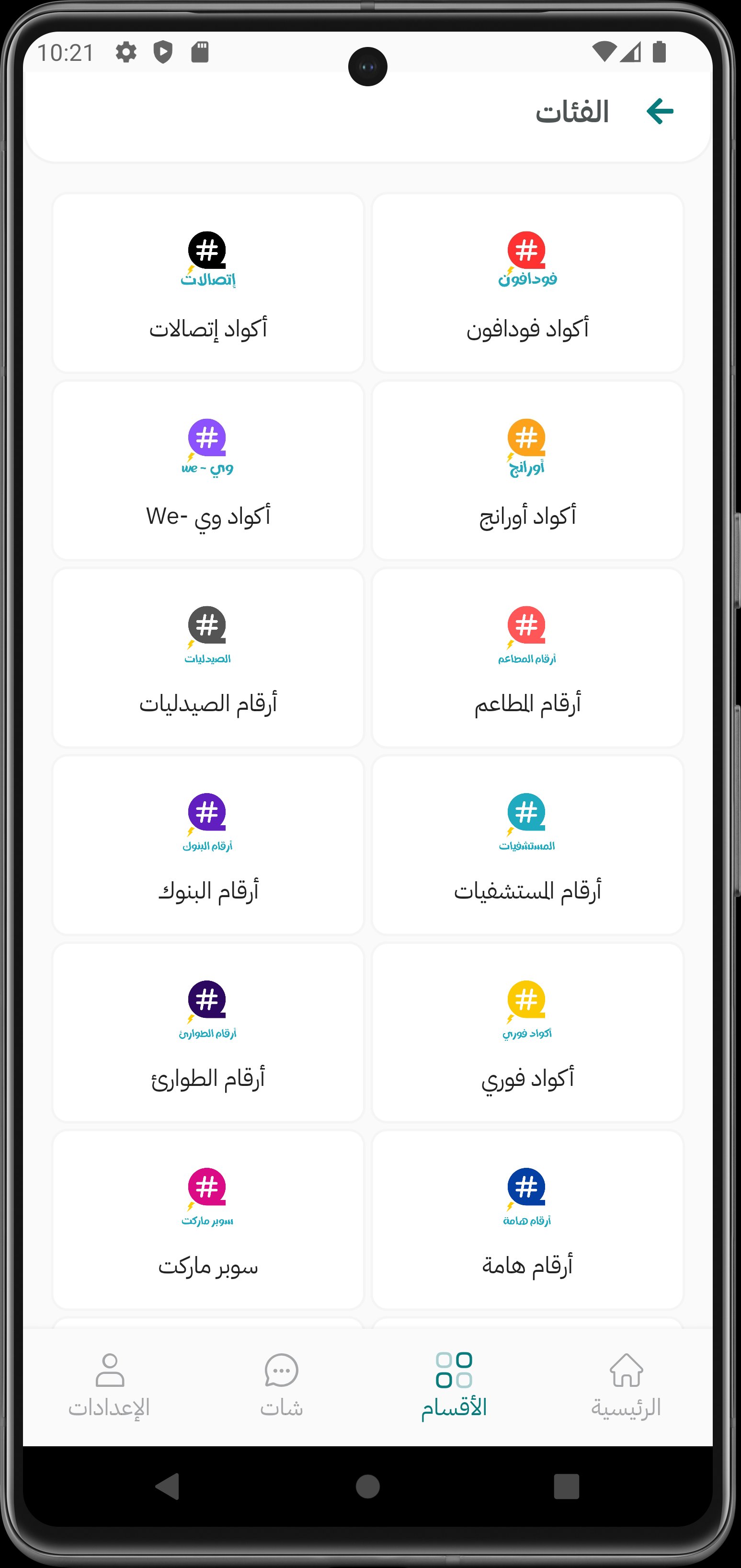Tap the system home button
This screenshot has height=1568, width=741.
[x=367, y=1487]
